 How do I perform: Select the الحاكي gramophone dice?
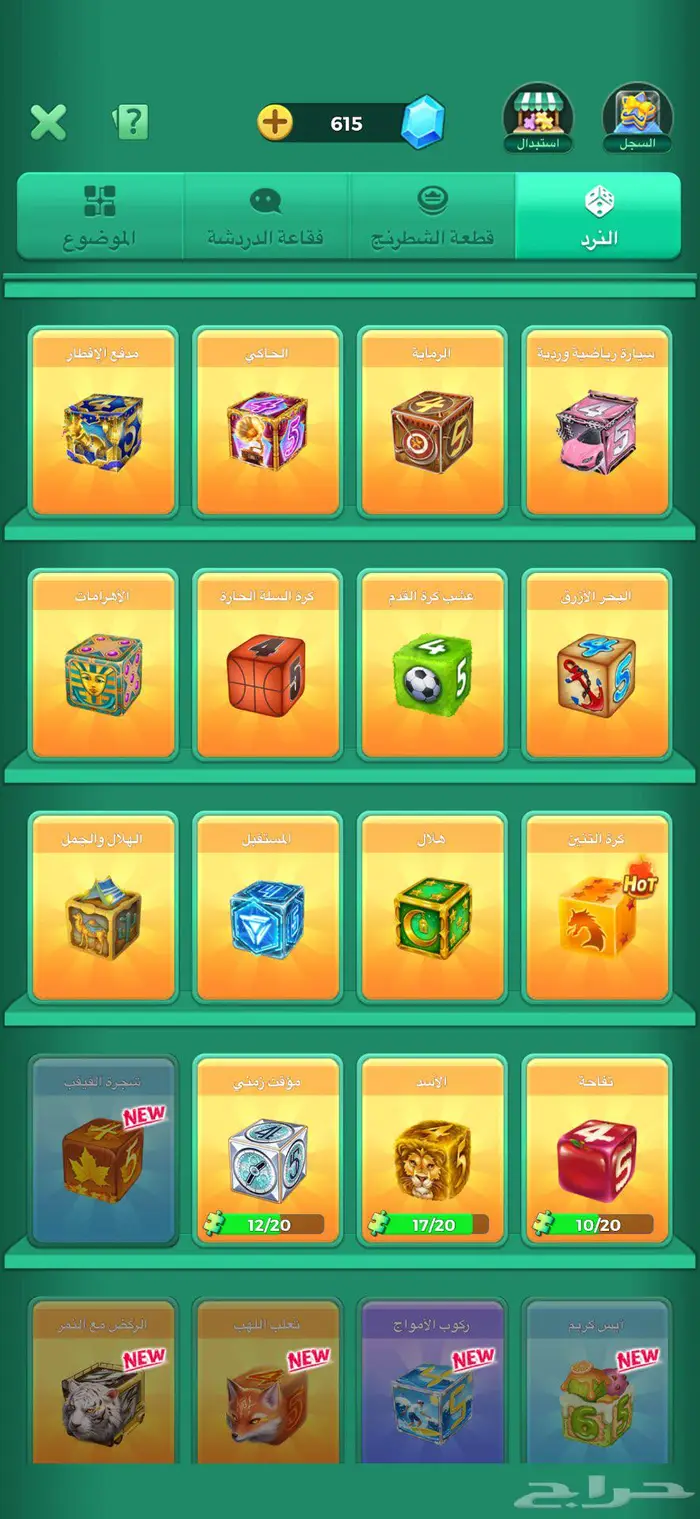(267, 422)
